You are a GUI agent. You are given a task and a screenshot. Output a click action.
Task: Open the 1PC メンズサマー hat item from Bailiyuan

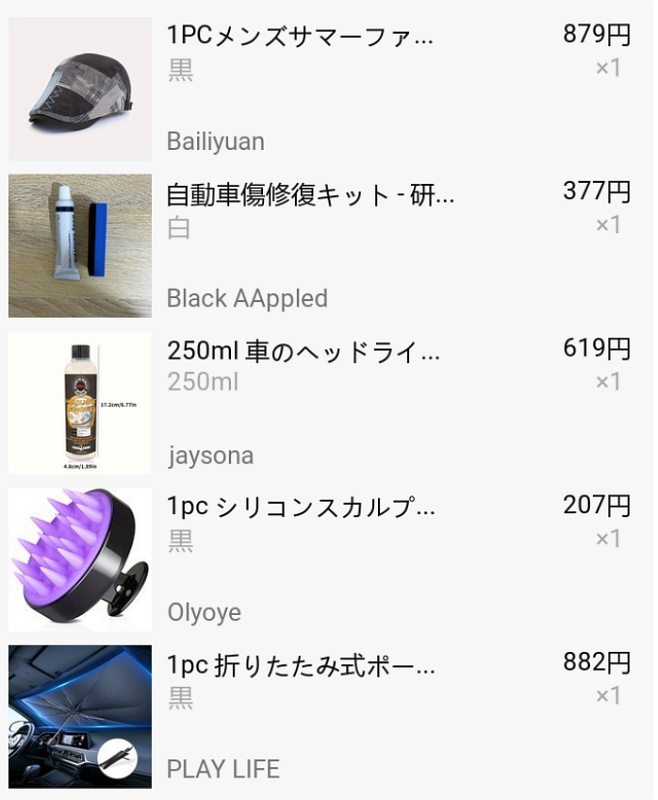pos(300,38)
